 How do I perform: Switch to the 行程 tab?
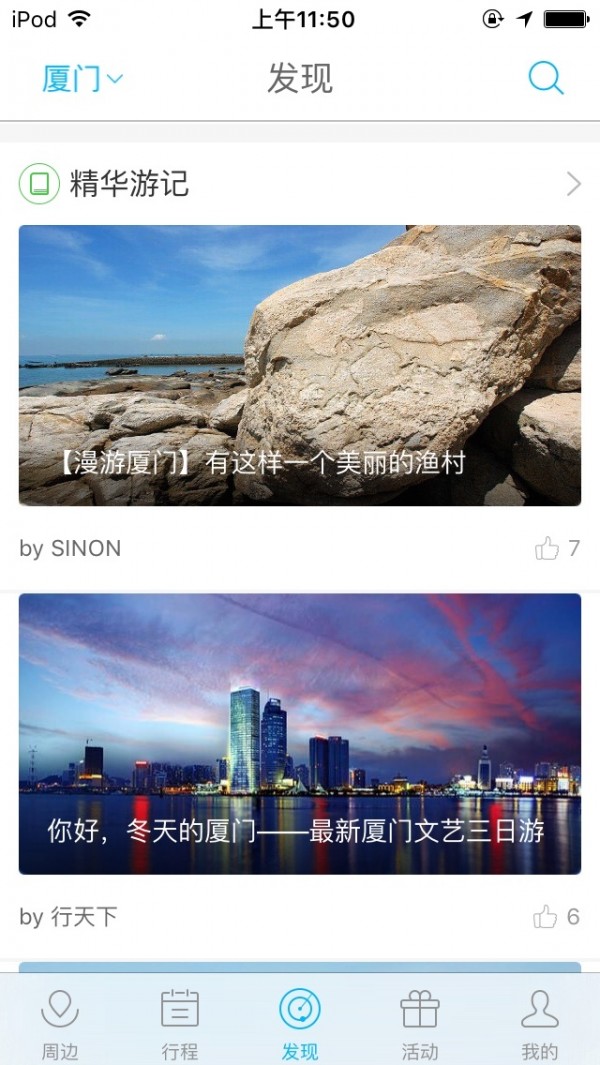tap(180, 1023)
